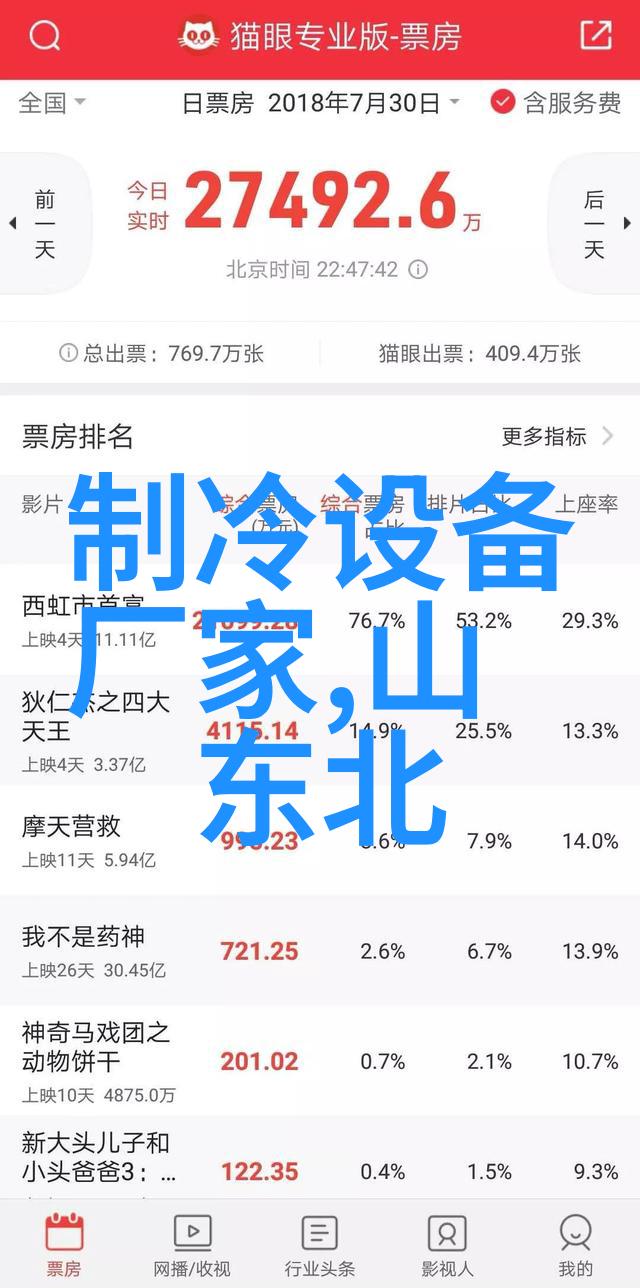Screen dimensions: 640x1288
Task: Switch to the 我的 tab
Action: 575,1244
